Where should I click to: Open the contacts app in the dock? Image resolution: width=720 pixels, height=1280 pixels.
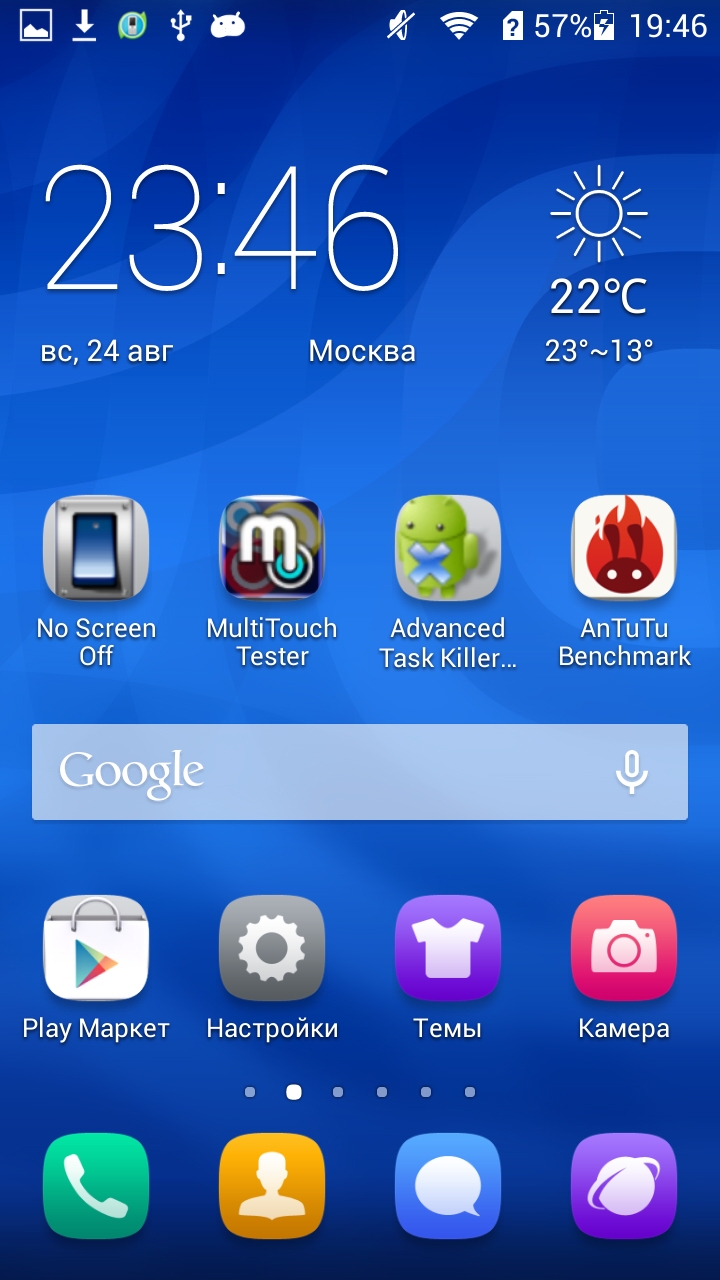point(272,1186)
